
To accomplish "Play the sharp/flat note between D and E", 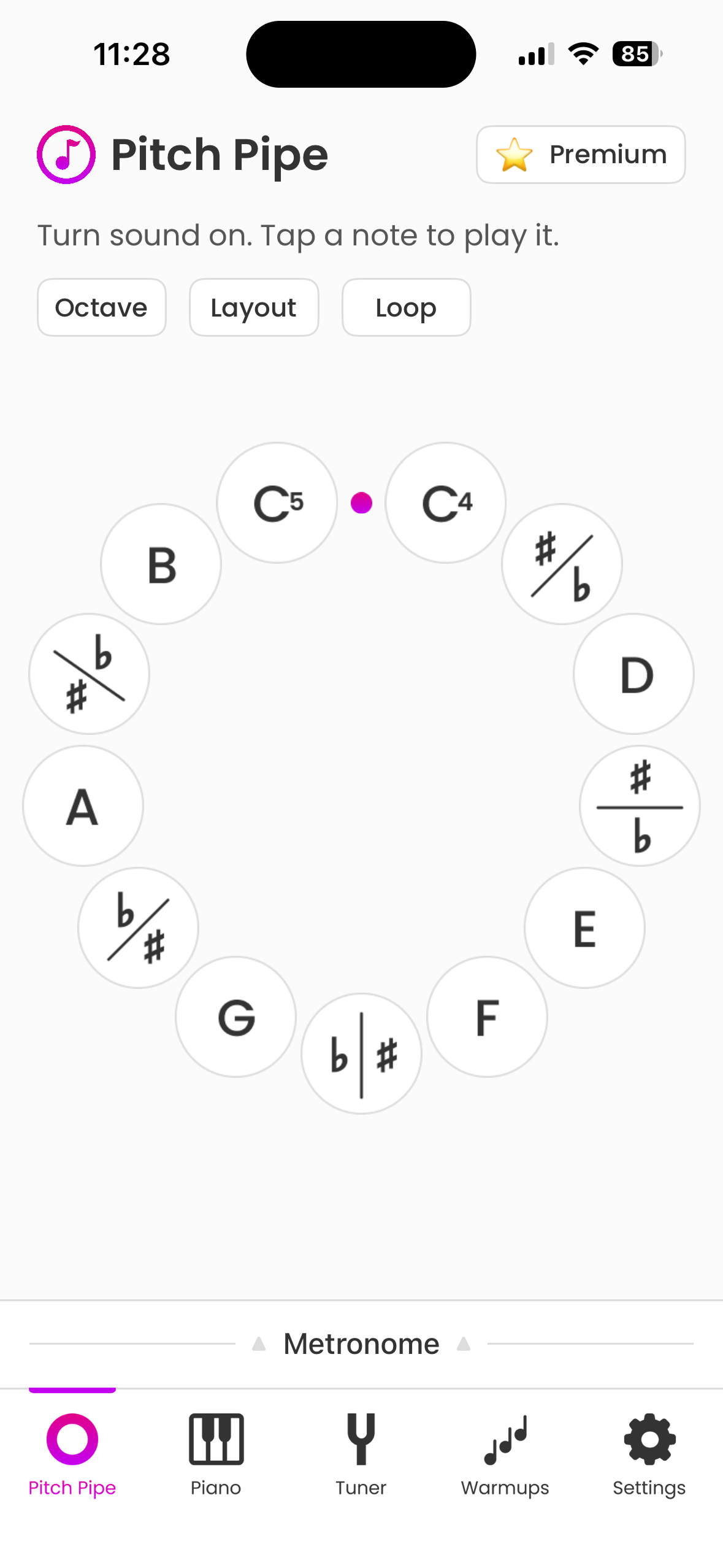I will [x=640, y=806].
